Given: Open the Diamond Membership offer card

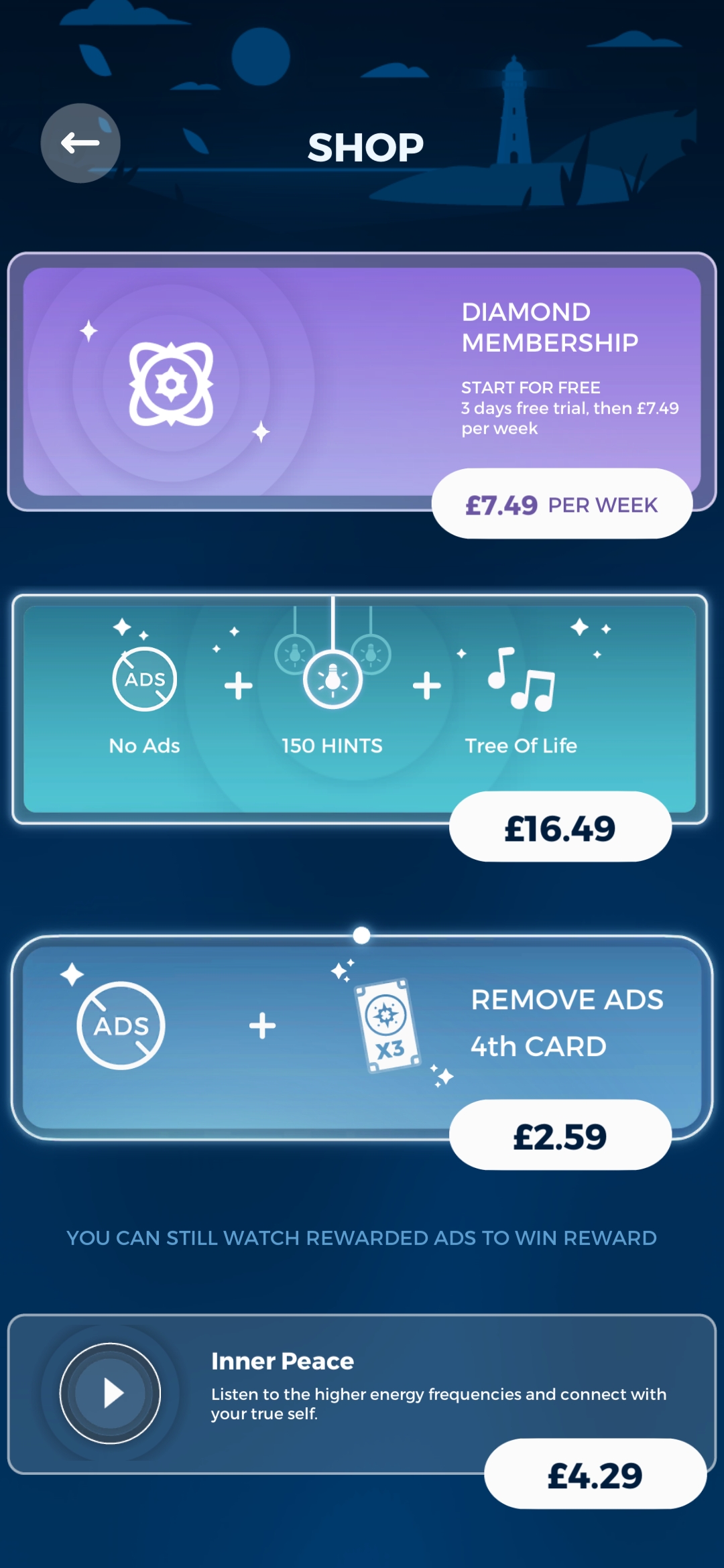Looking at the screenshot, I should 362,381.
